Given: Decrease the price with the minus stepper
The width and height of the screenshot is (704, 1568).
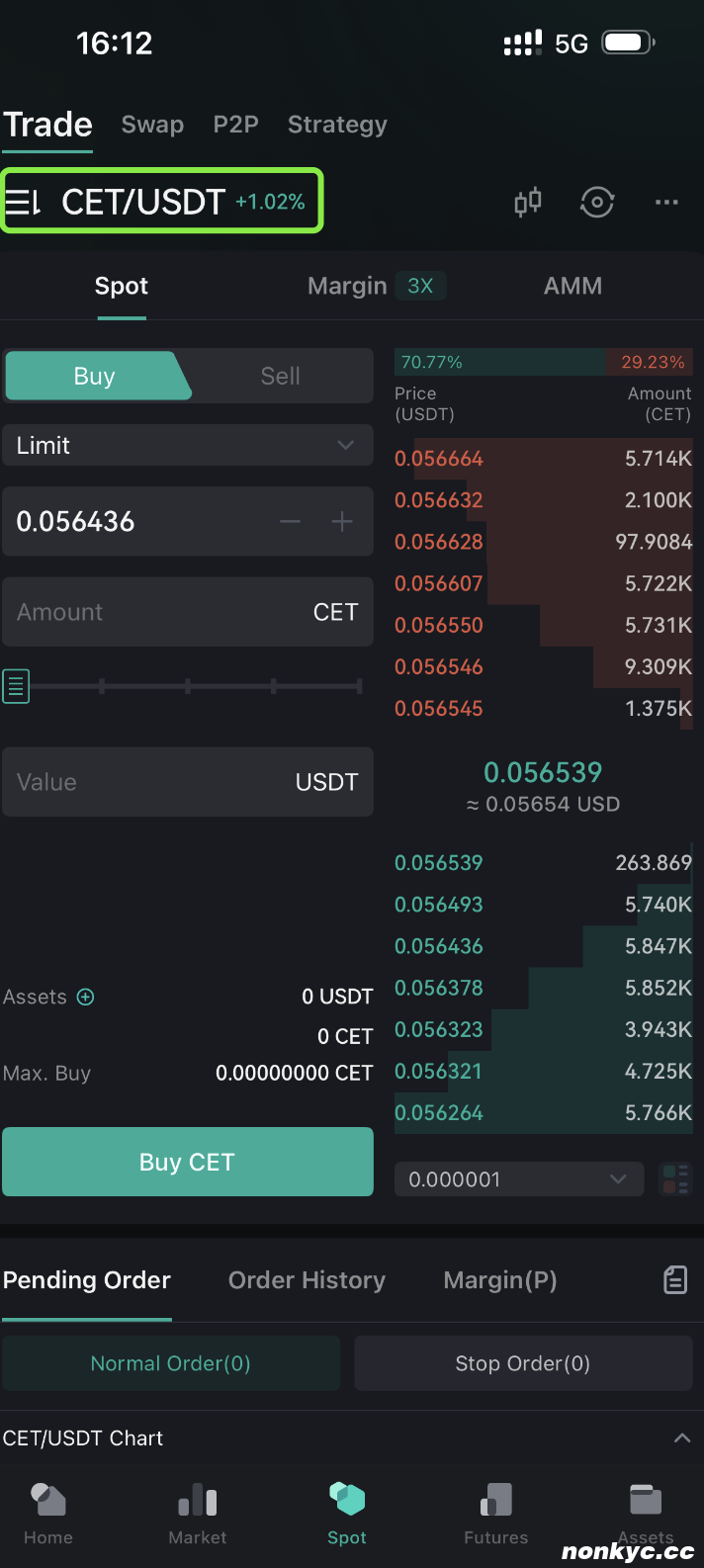Looking at the screenshot, I should [290, 522].
